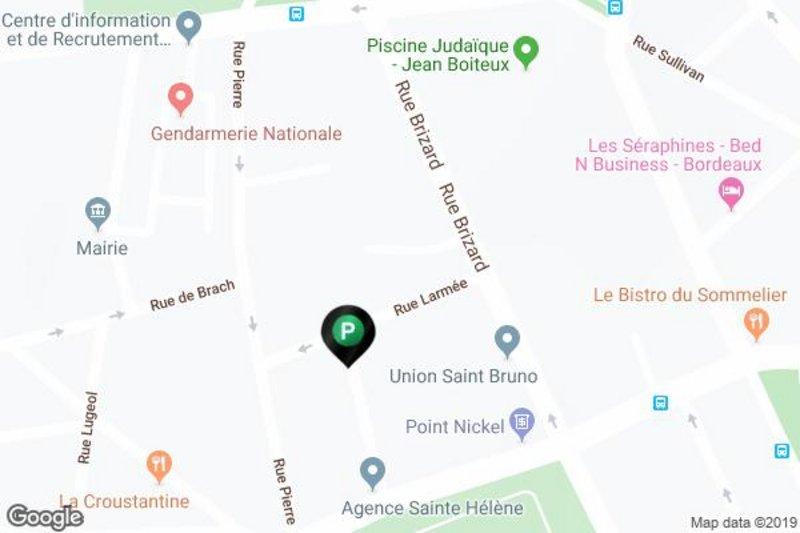Open Le Bistro du Sommelier restaurant marker
The height and width of the screenshot is (533, 800).
(756, 322)
